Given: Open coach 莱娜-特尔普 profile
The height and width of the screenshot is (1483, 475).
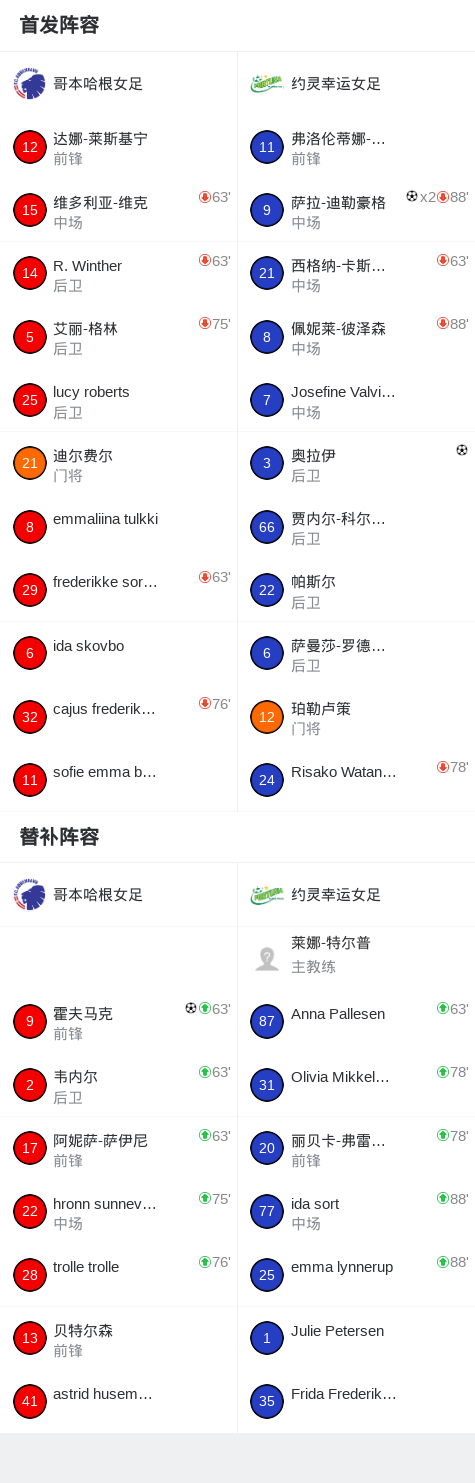Looking at the screenshot, I should (x=356, y=959).
